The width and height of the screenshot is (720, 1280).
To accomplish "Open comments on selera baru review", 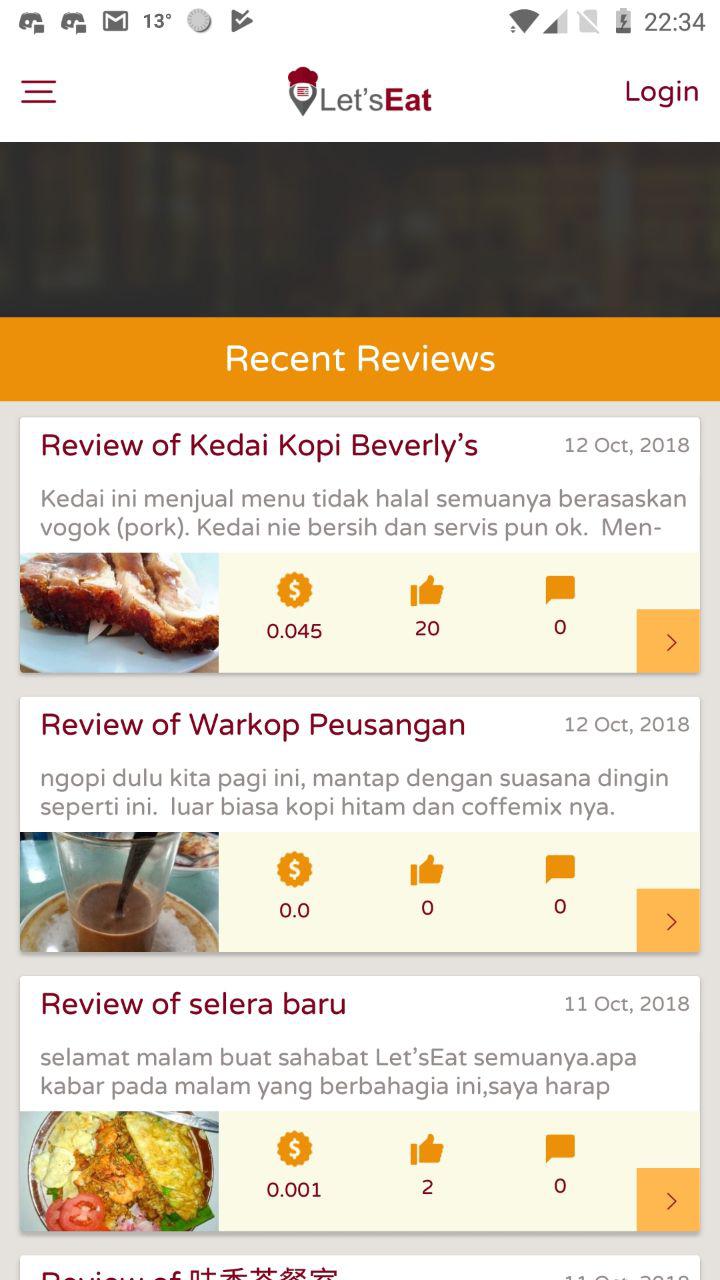I will pos(560,1148).
